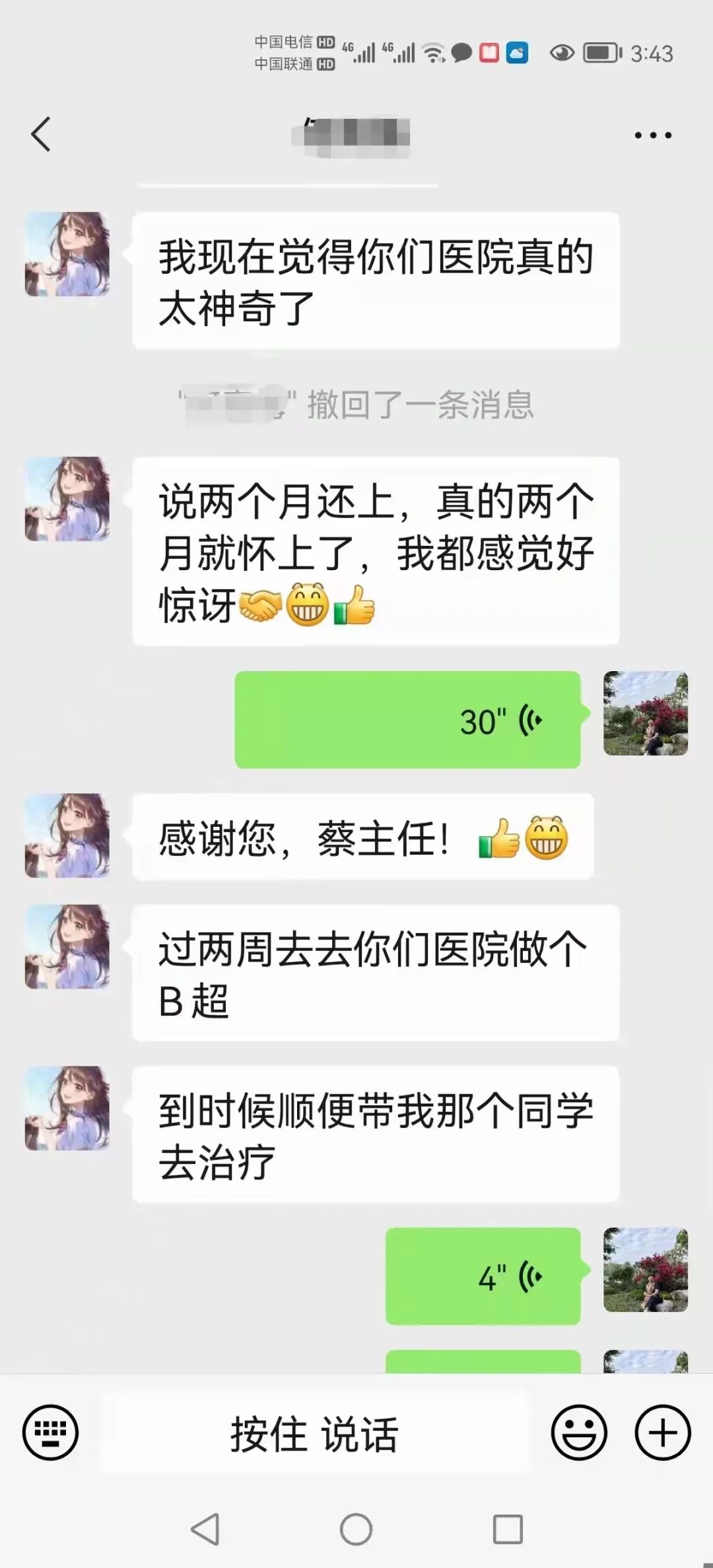Switch to keyboard text input
The height and width of the screenshot is (1568, 713).
[50, 1433]
